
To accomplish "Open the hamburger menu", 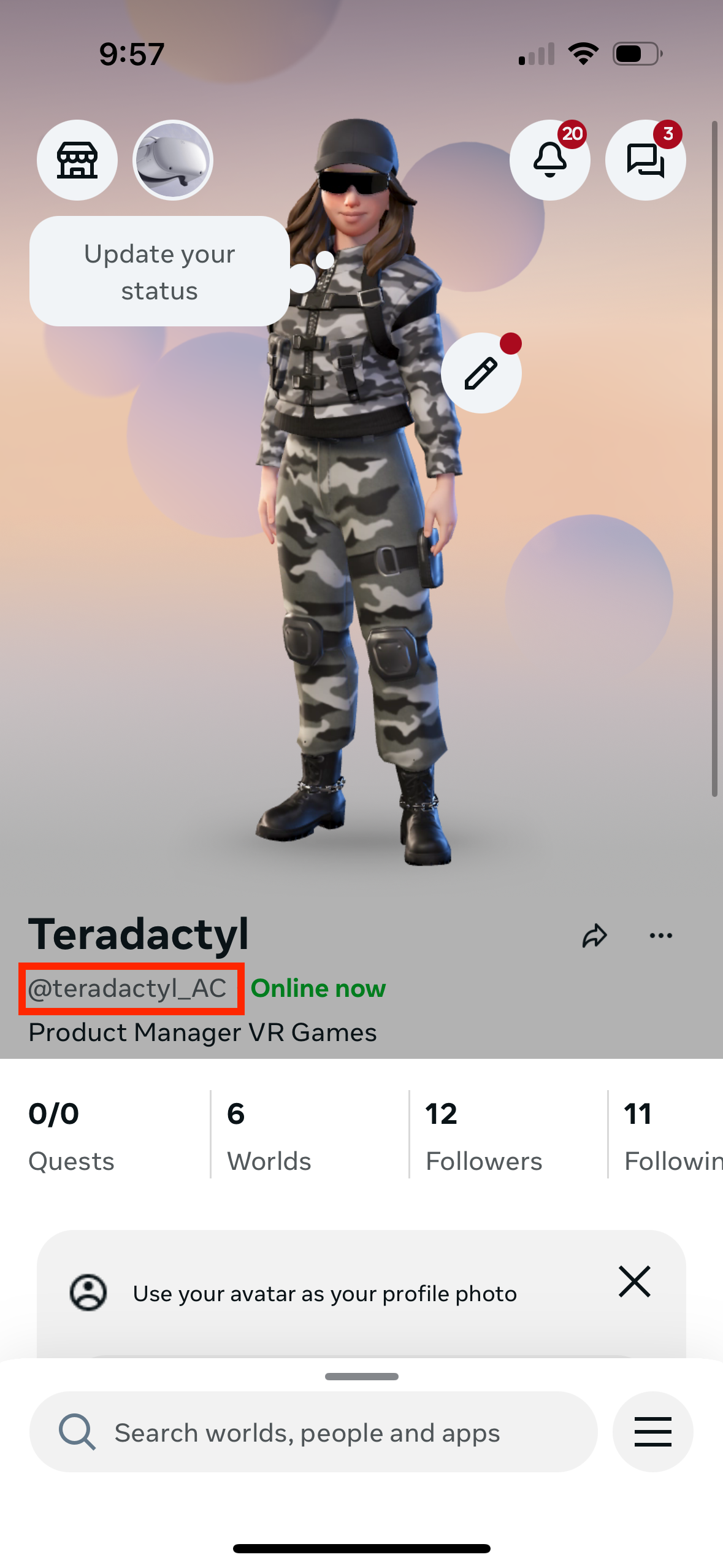I will [652, 1432].
